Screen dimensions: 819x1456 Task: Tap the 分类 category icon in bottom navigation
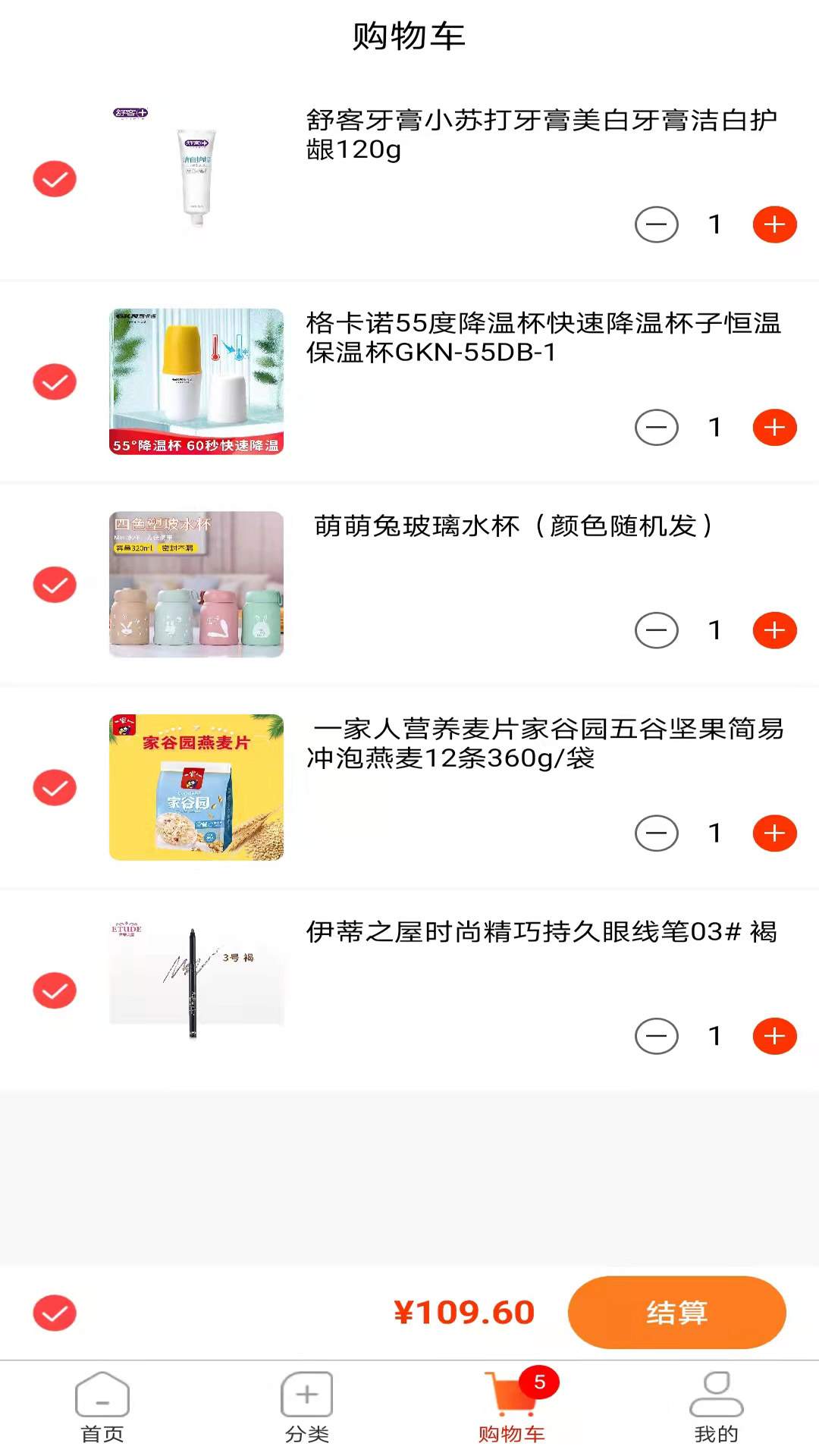click(x=306, y=1395)
